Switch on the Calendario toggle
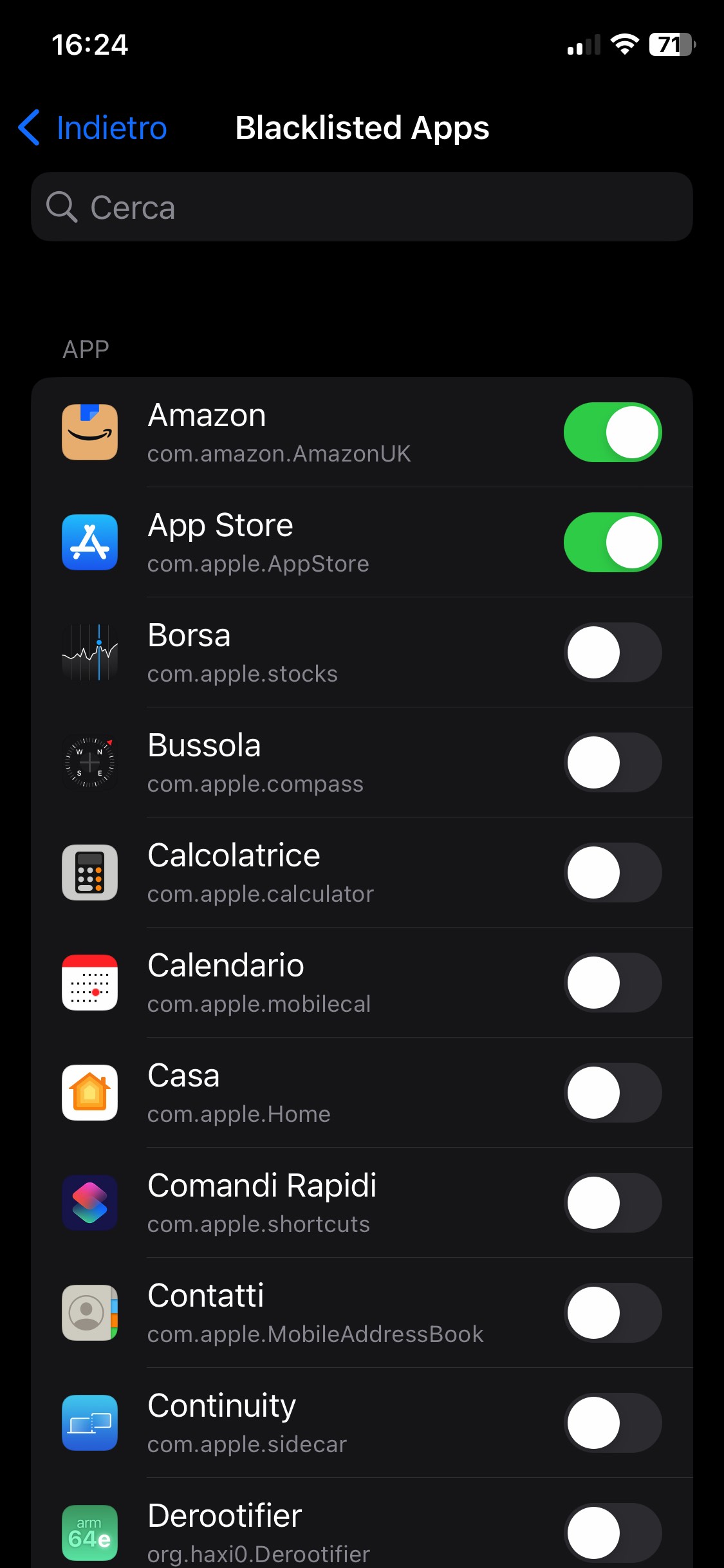This screenshot has height=1568, width=724. coord(612,983)
